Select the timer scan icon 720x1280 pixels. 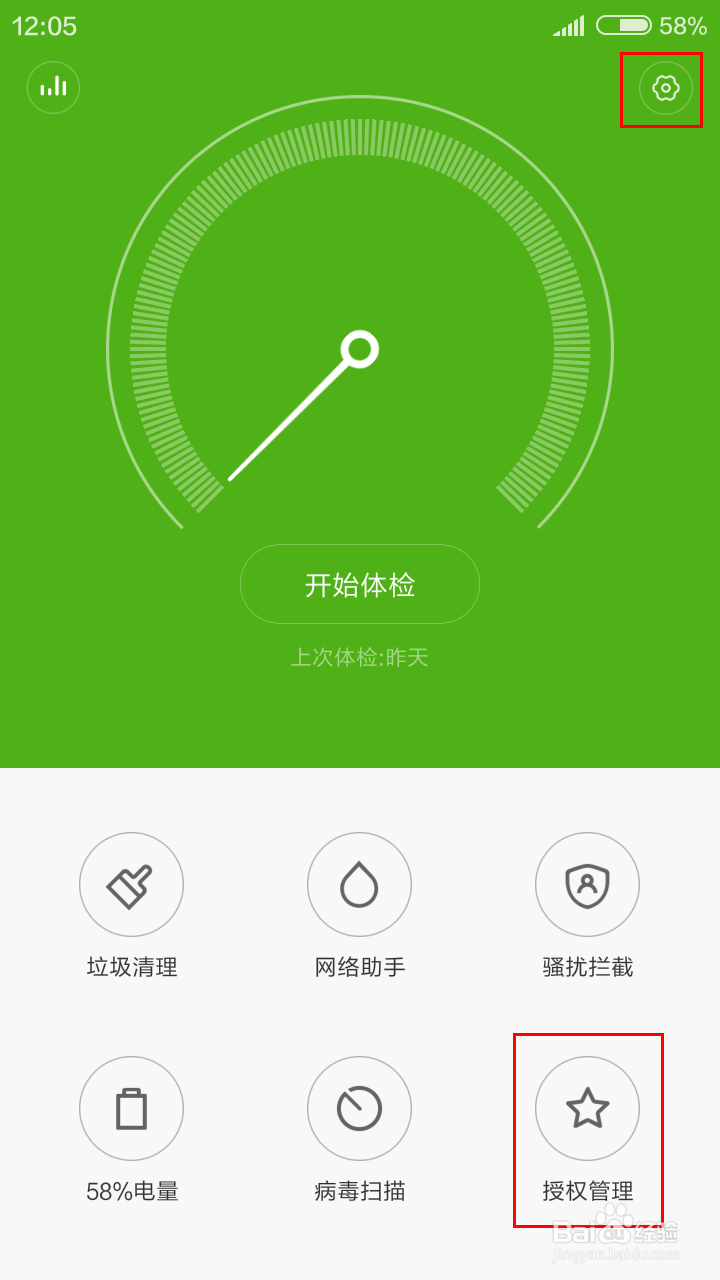click(x=359, y=1108)
